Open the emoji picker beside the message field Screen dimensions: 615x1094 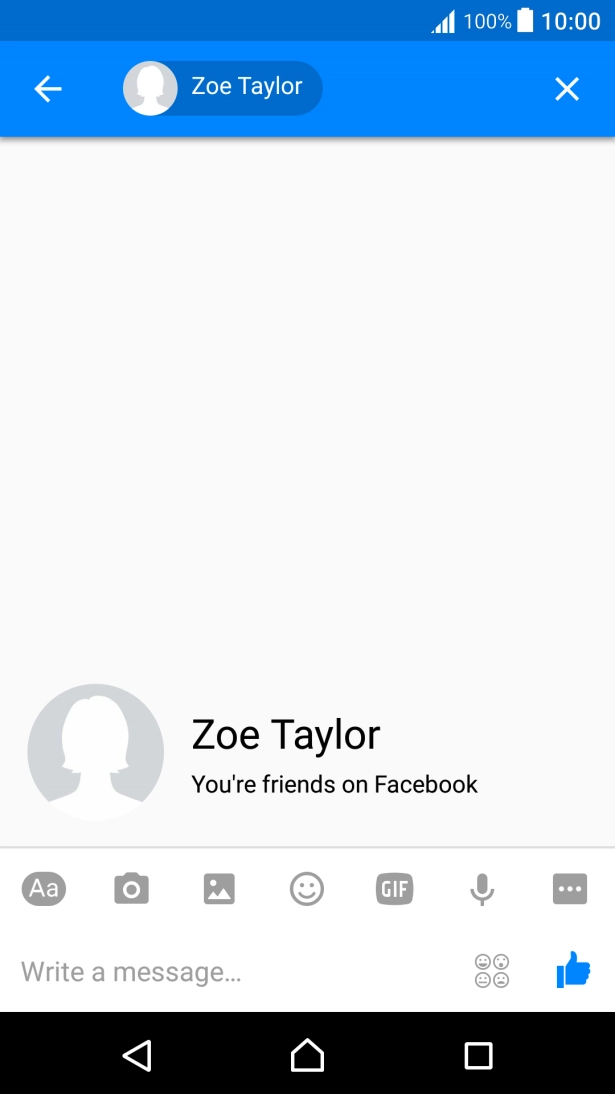[491, 971]
